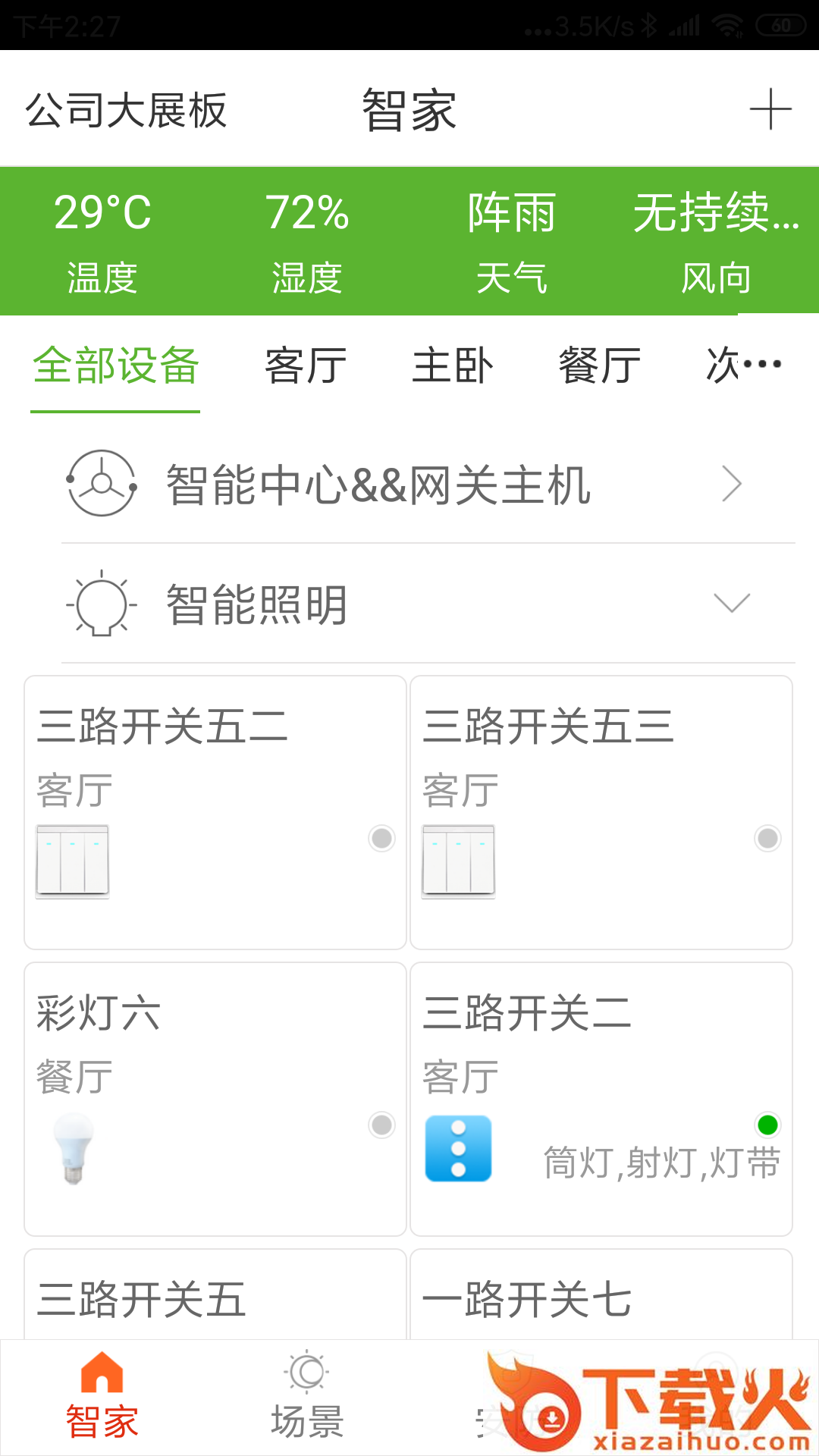Tap the 天气 阵雨 weather panel
The height and width of the screenshot is (1456, 819).
(512, 241)
